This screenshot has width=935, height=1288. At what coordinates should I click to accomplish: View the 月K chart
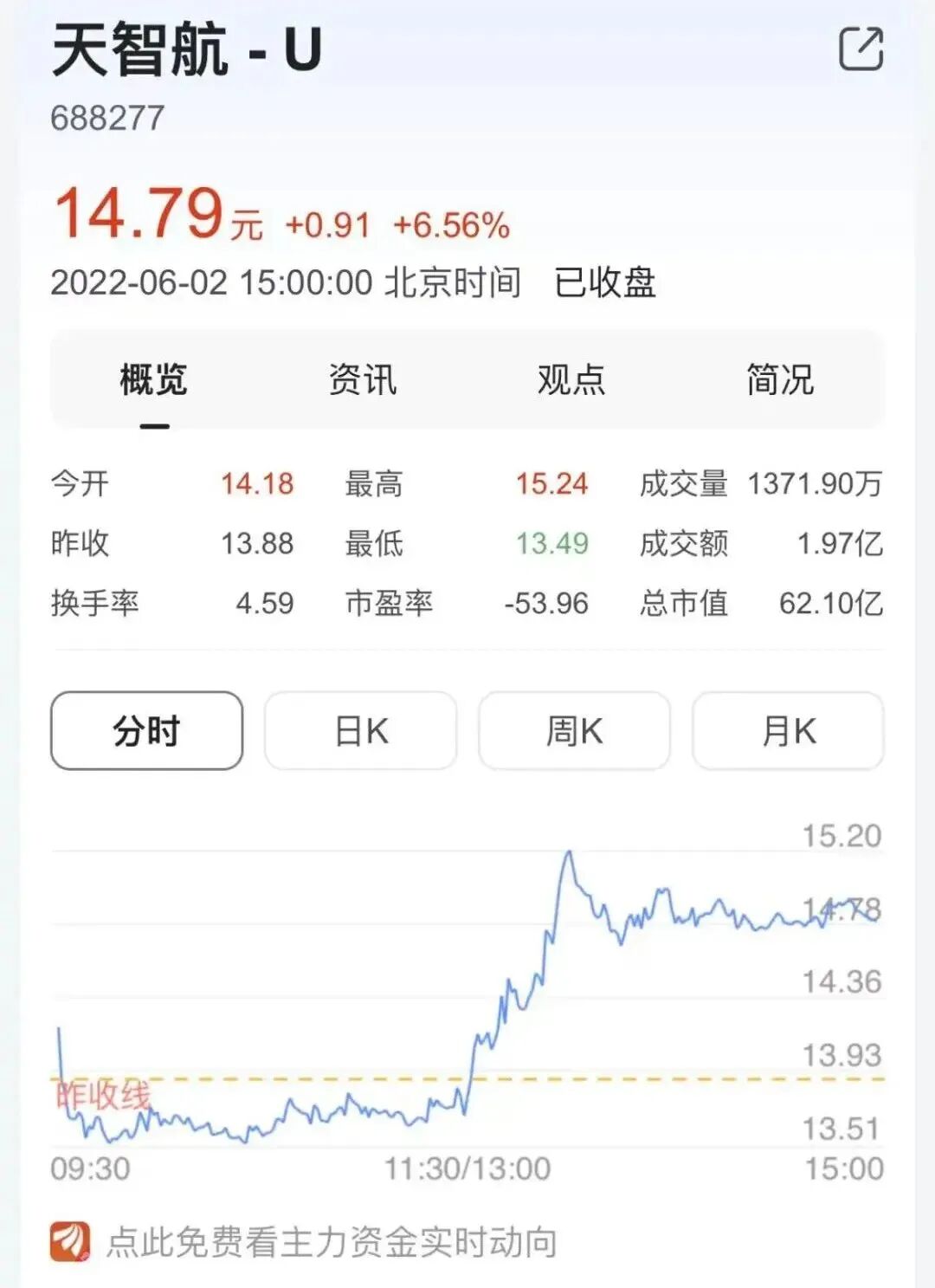tap(788, 731)
